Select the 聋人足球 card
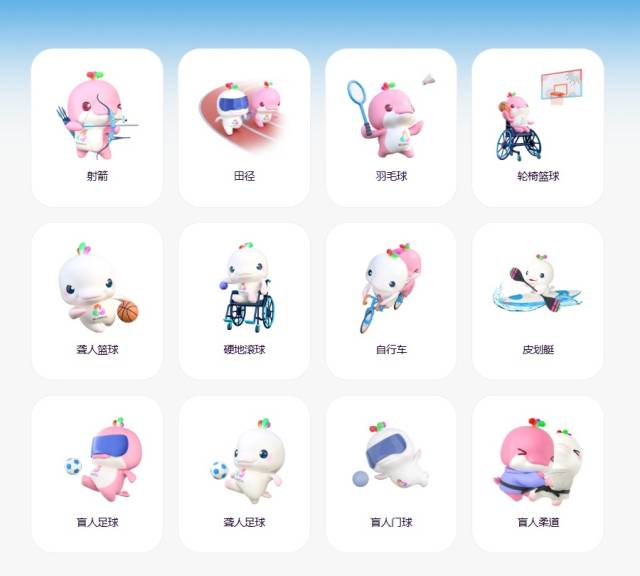The image size is (640, 576). coord(244,474)
